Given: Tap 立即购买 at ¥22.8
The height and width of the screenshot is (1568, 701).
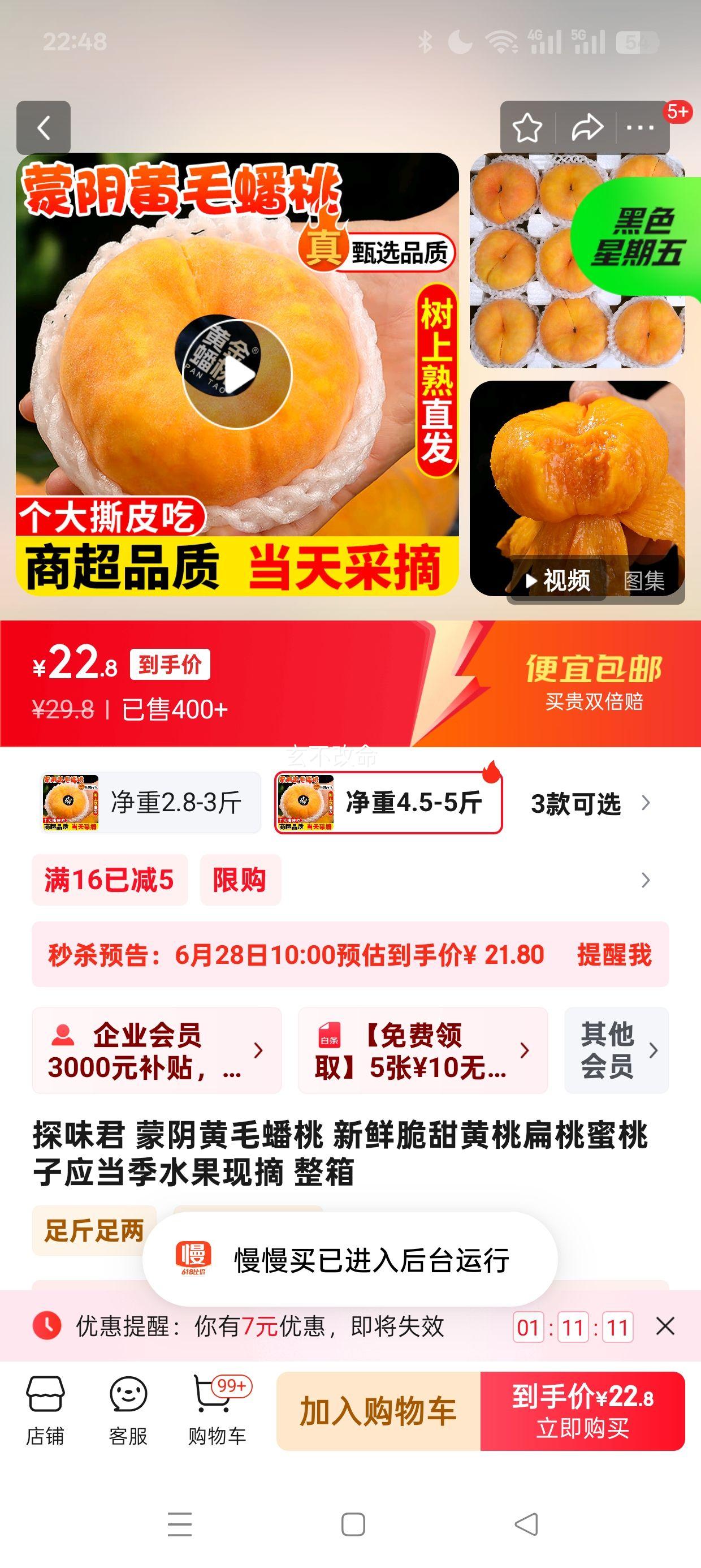Looking at the screenshot, I should pyautogui.click(x=582, y=1411).
